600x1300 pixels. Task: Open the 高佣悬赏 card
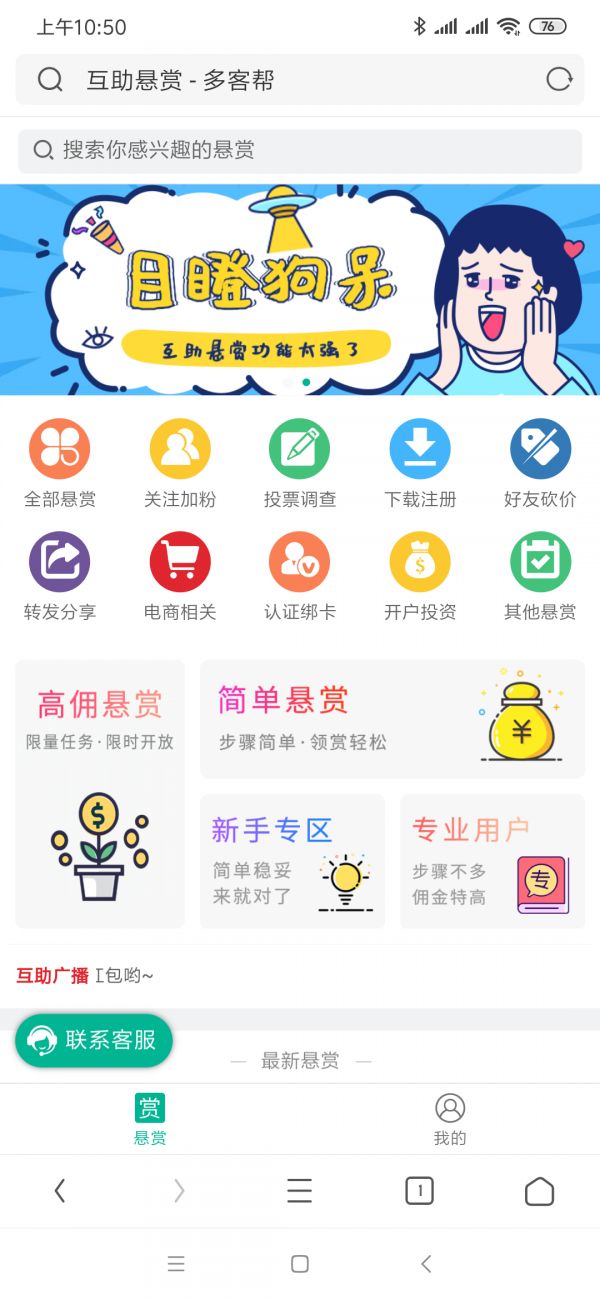pos(100,793)
